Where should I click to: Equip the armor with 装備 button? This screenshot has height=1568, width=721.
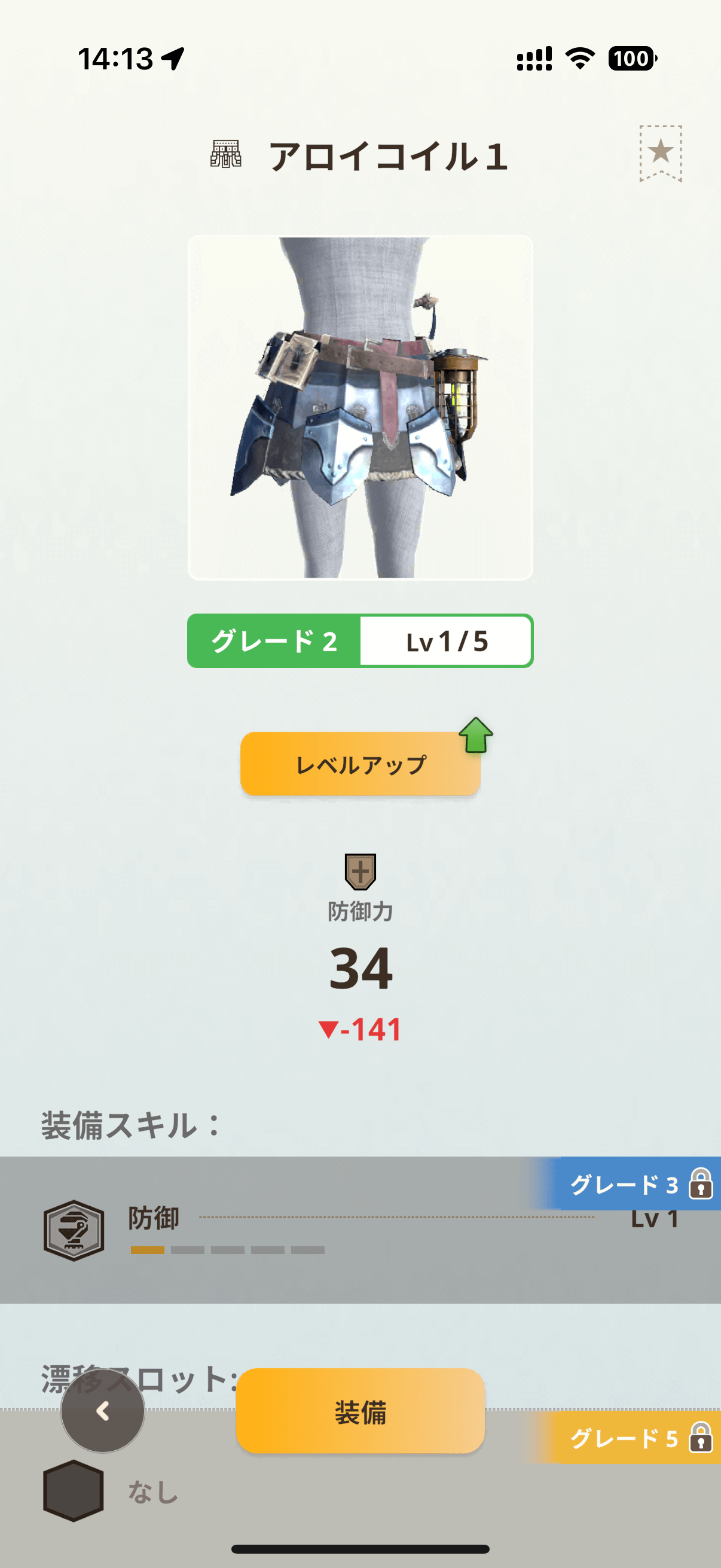coord(360,1411)
